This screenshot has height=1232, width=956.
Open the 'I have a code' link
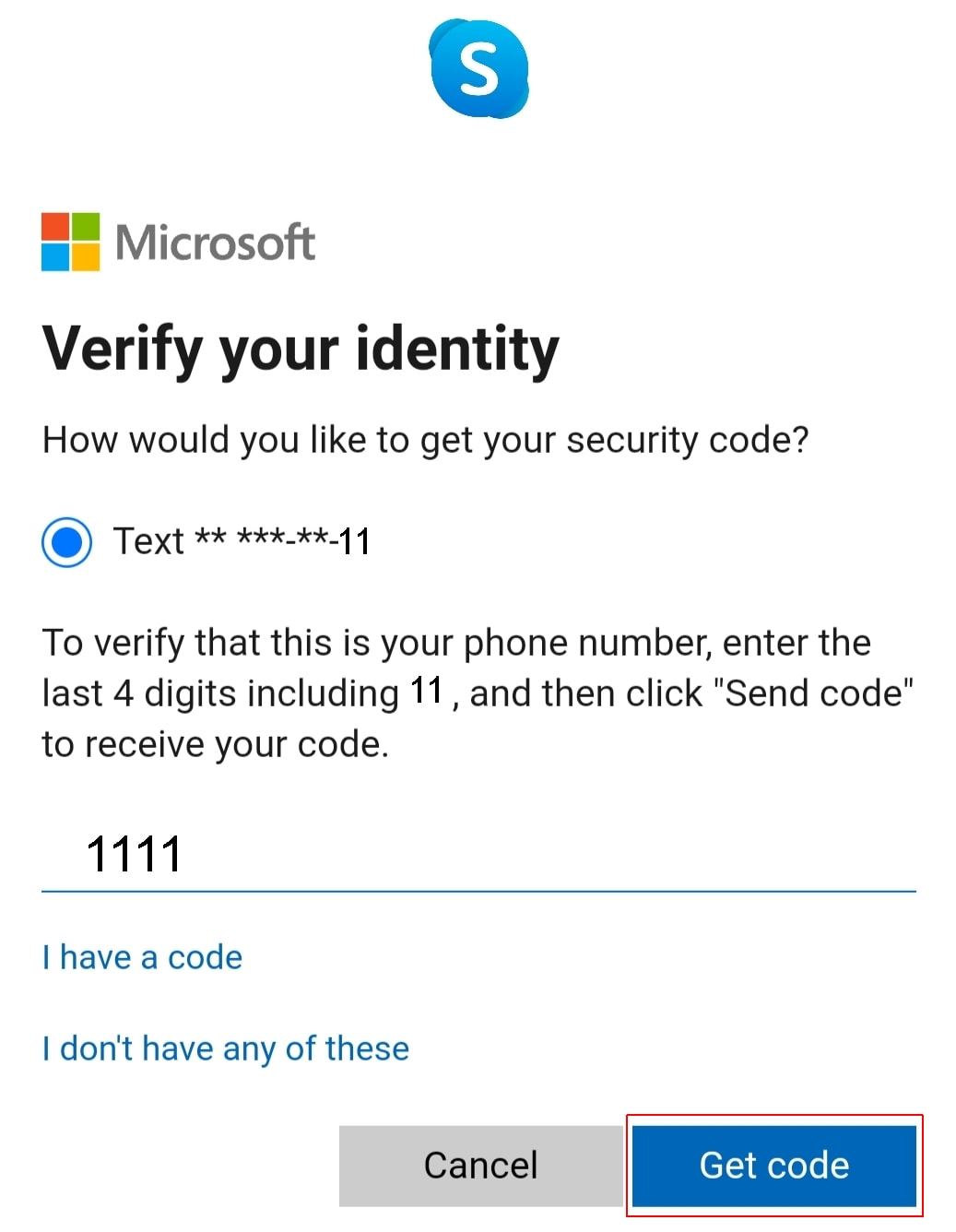tap(143, 957)
